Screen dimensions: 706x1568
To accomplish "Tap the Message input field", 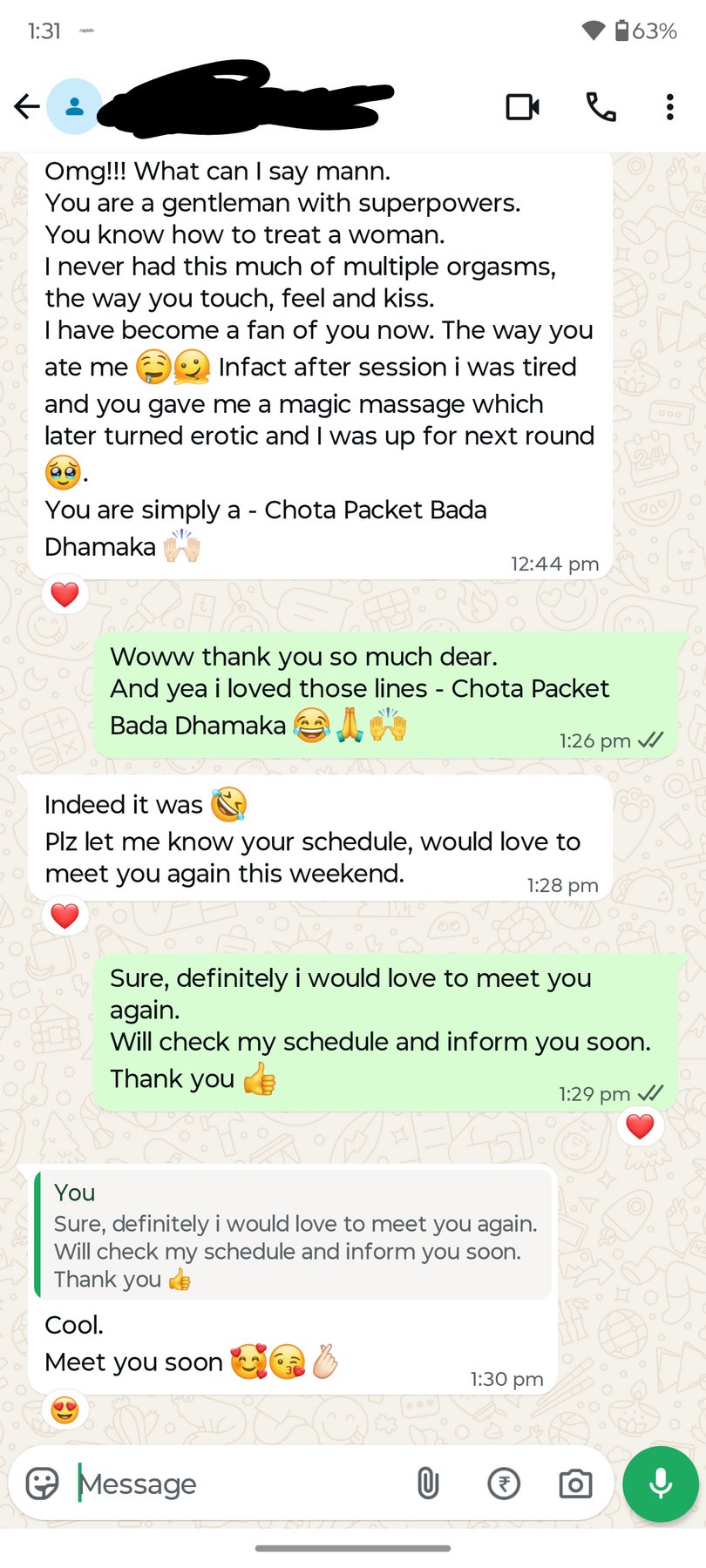I will 235,1483.
